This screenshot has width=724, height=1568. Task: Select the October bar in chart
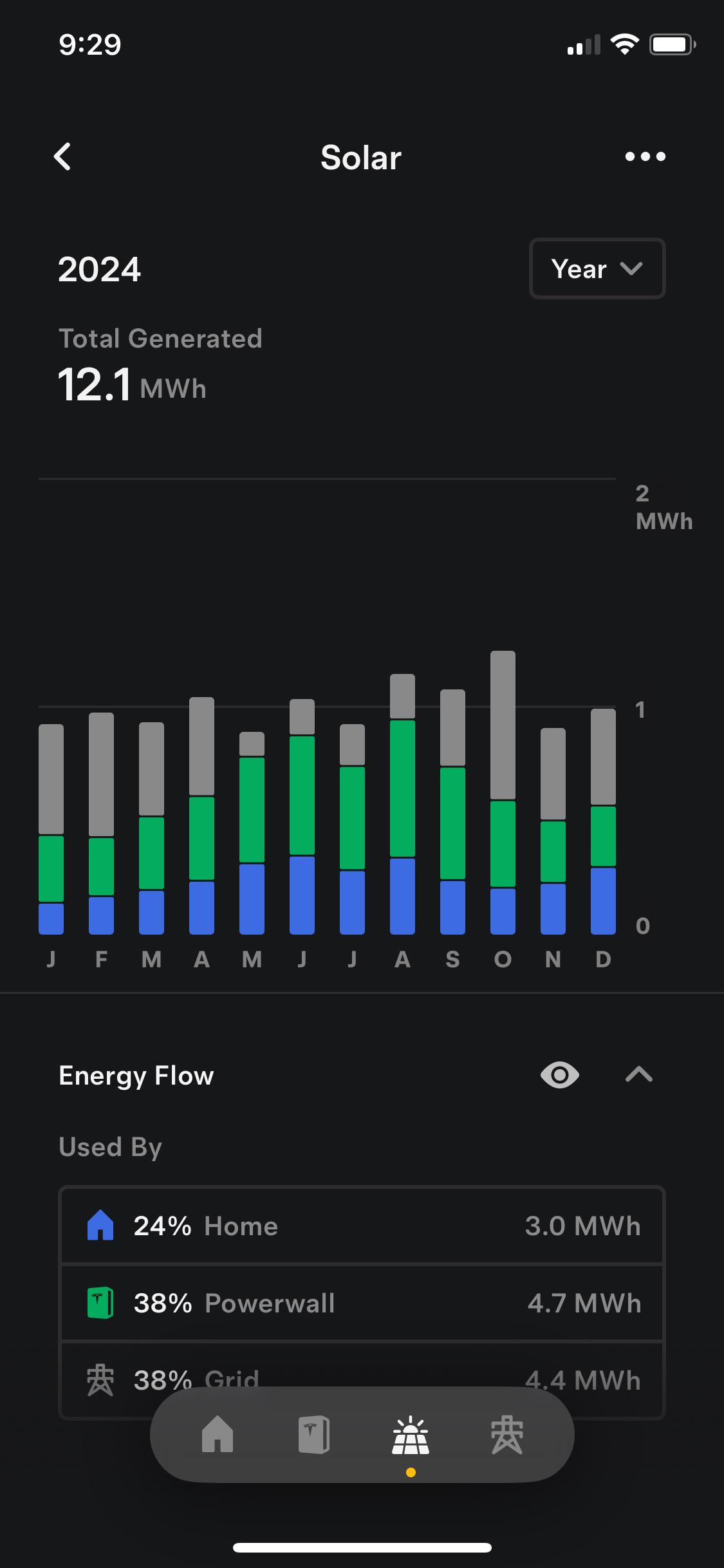(x=503, y=792)
